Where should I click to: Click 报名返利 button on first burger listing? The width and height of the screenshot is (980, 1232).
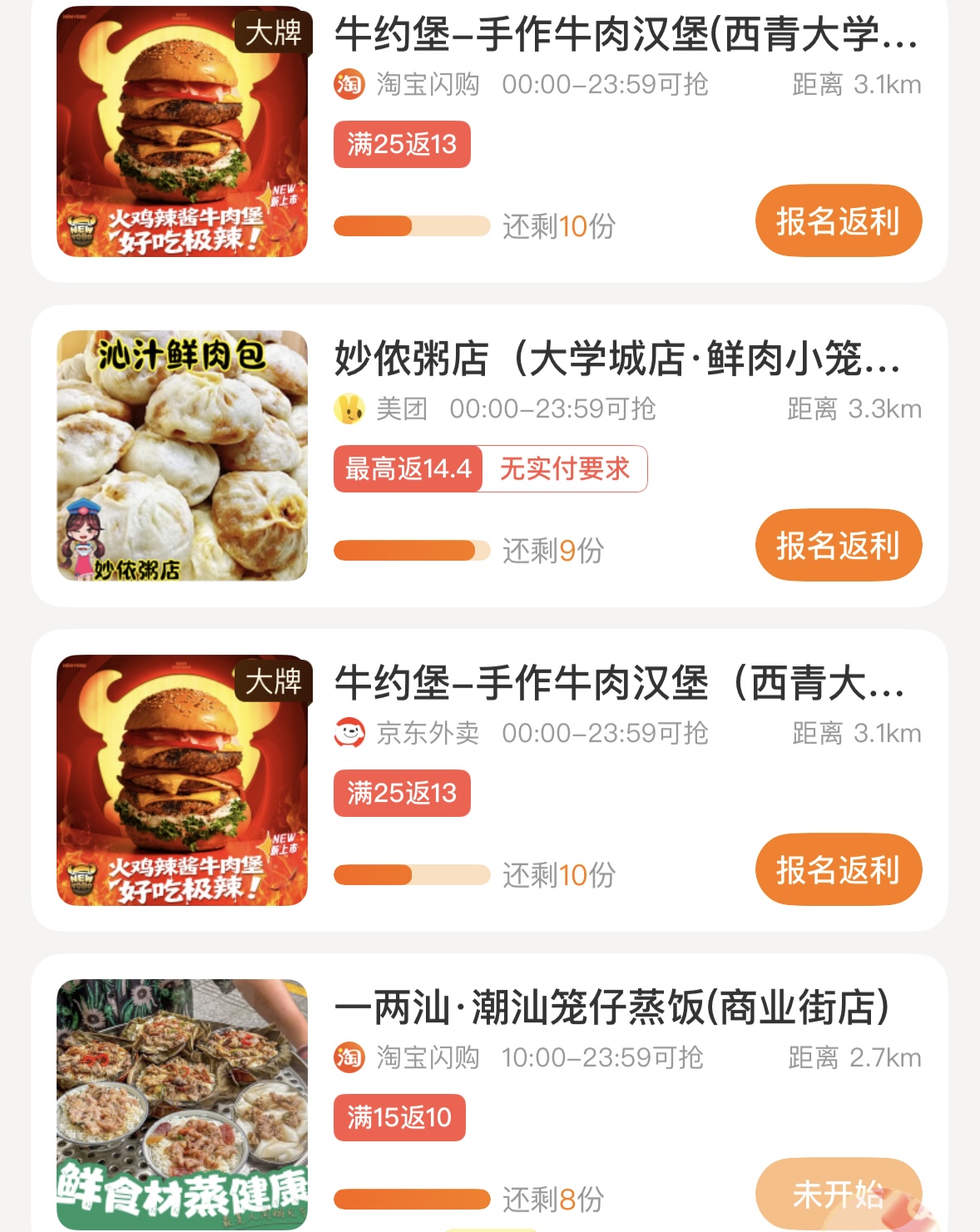[837, 220]
